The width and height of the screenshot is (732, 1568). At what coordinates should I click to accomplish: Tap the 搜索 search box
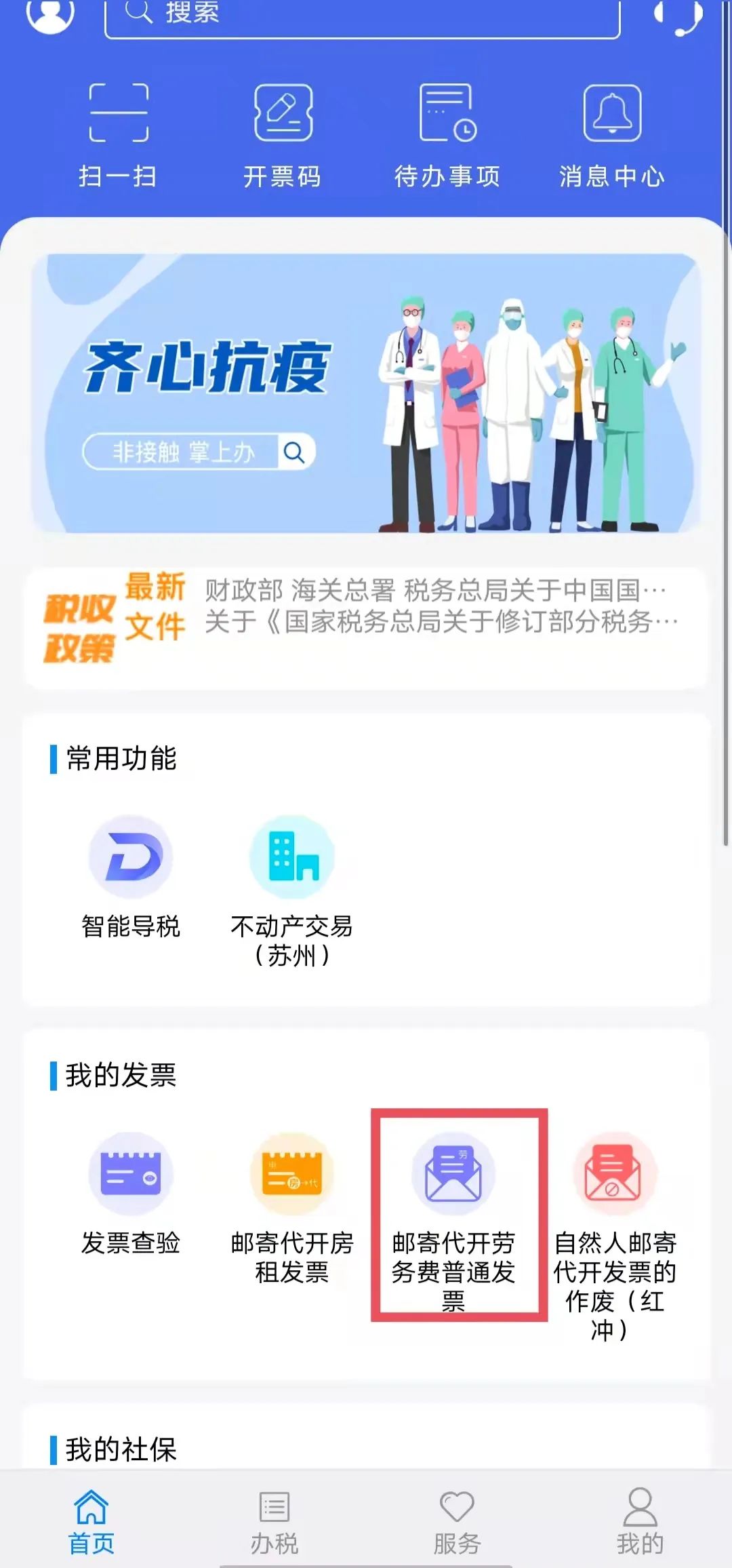pyautogui.click(x=363, y=17)
